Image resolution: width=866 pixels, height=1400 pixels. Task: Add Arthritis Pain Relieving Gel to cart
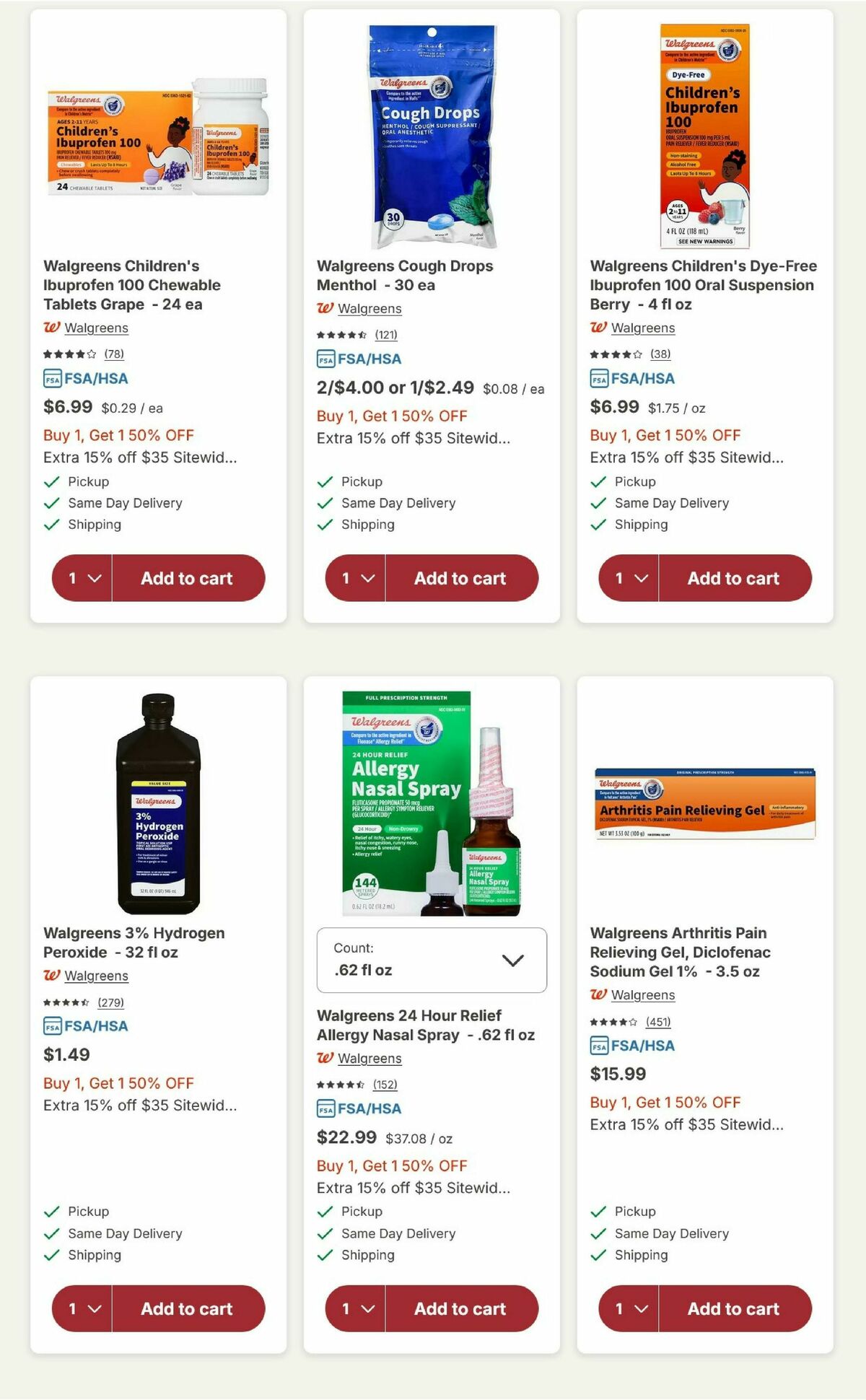[733, 1308]
